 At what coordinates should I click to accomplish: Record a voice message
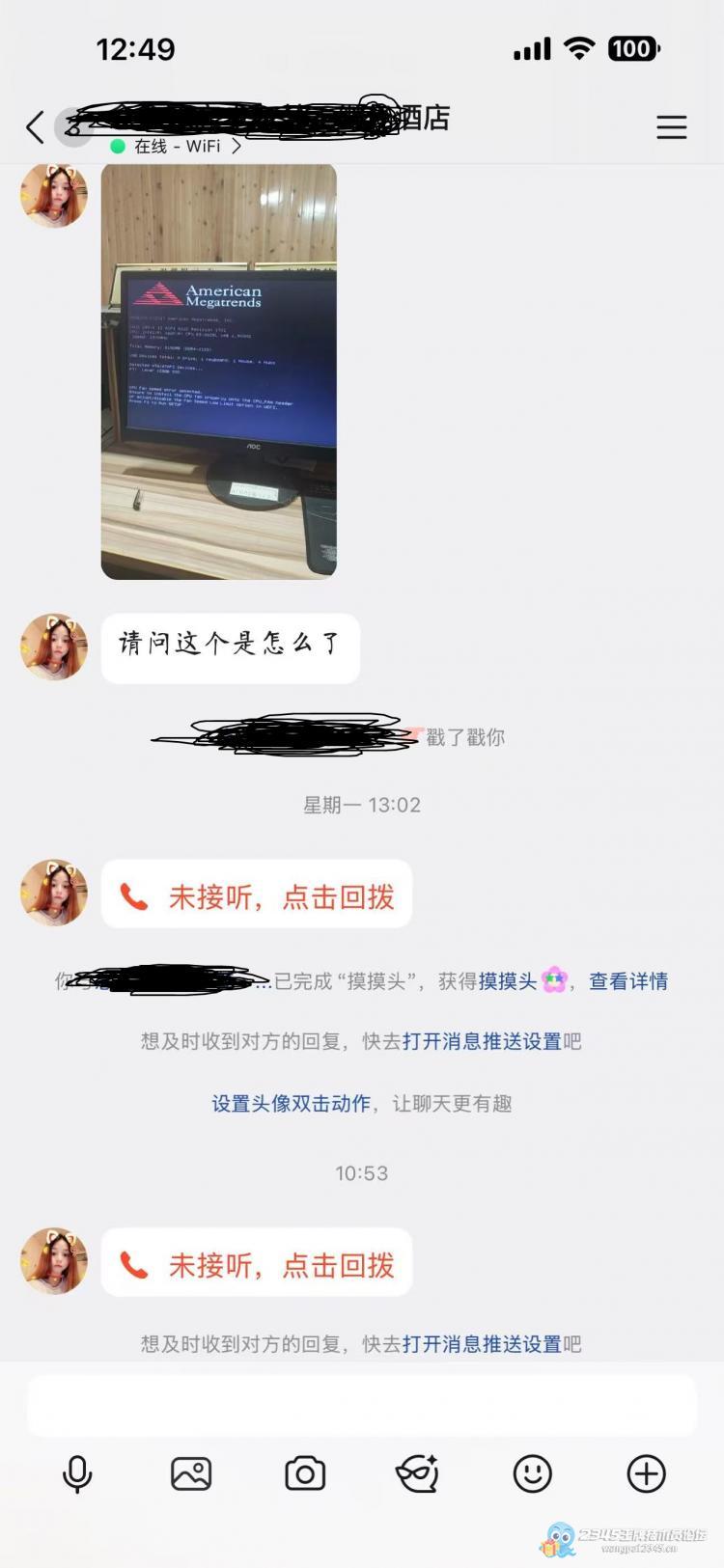(x=77, y=1474)
